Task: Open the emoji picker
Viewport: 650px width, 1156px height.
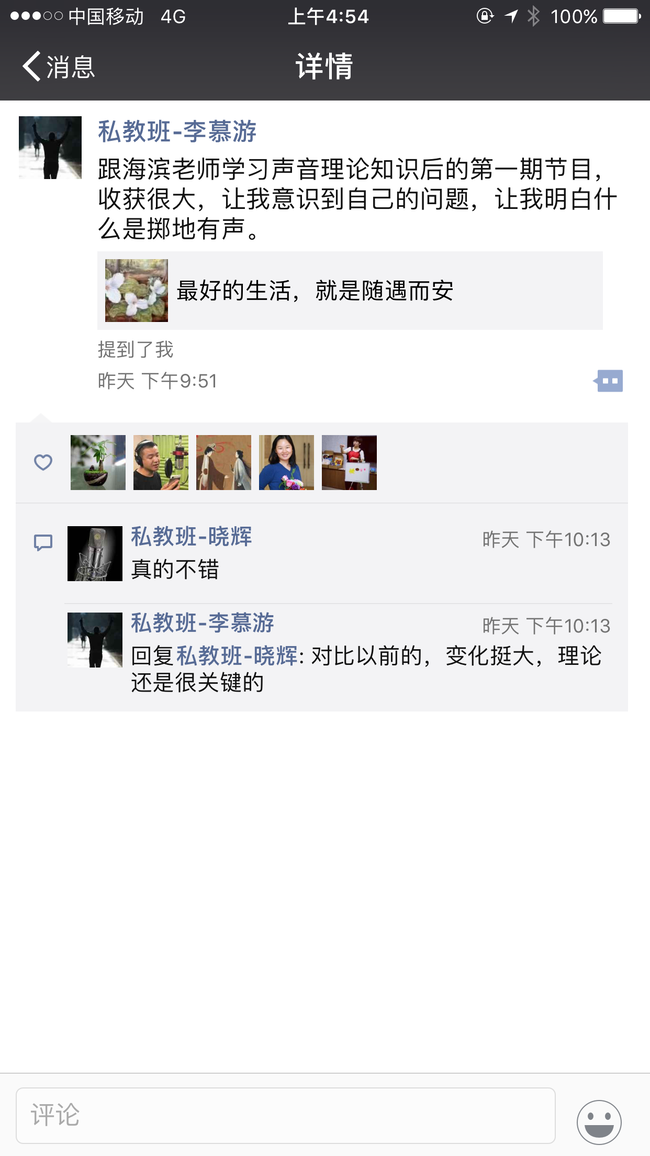Action: coord(599,1122)
